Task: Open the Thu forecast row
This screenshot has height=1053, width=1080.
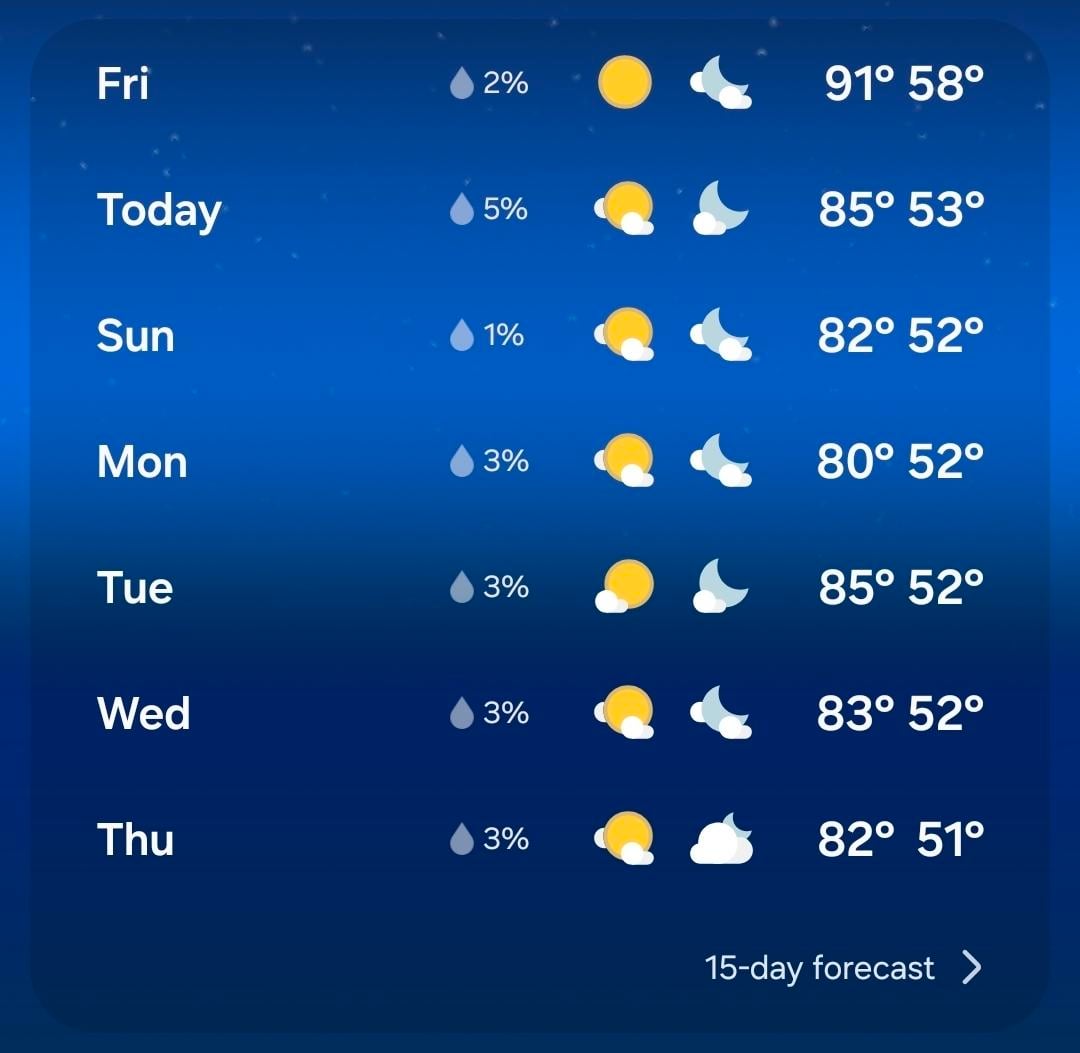Action: point(540,839)
